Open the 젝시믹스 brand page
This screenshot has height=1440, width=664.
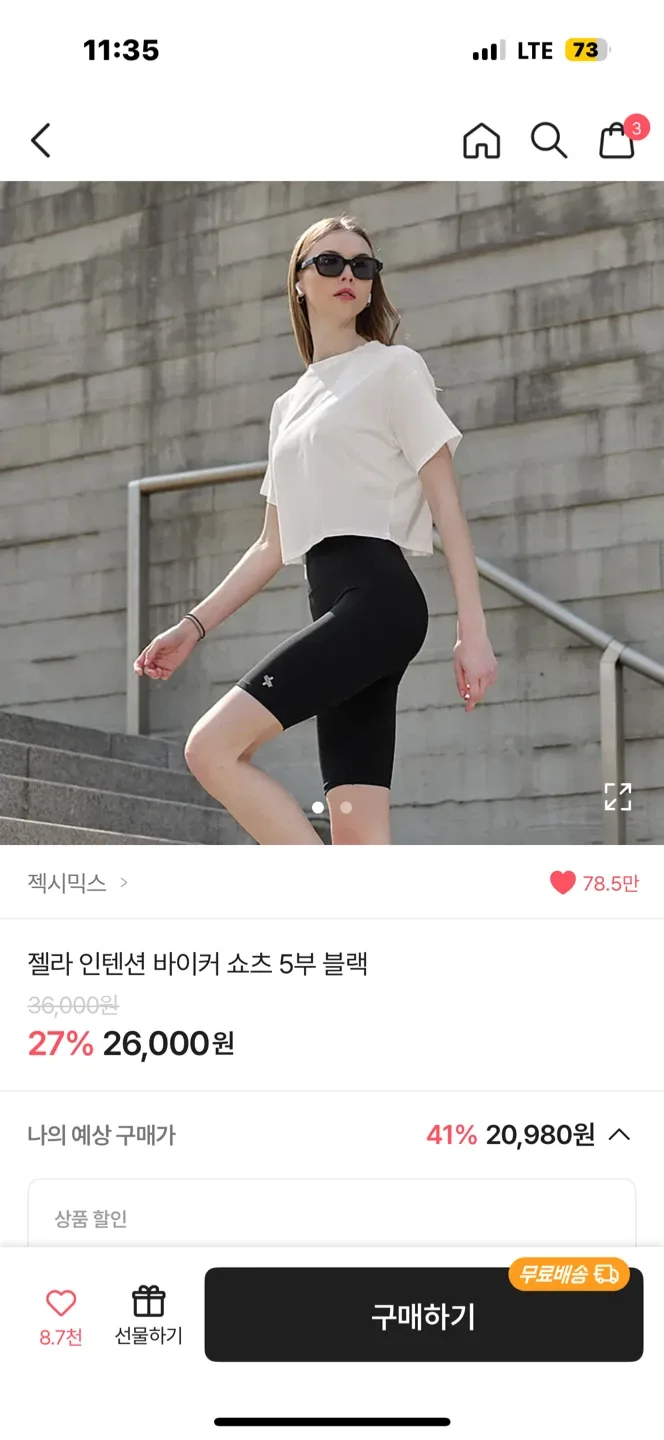pos(78,883)
